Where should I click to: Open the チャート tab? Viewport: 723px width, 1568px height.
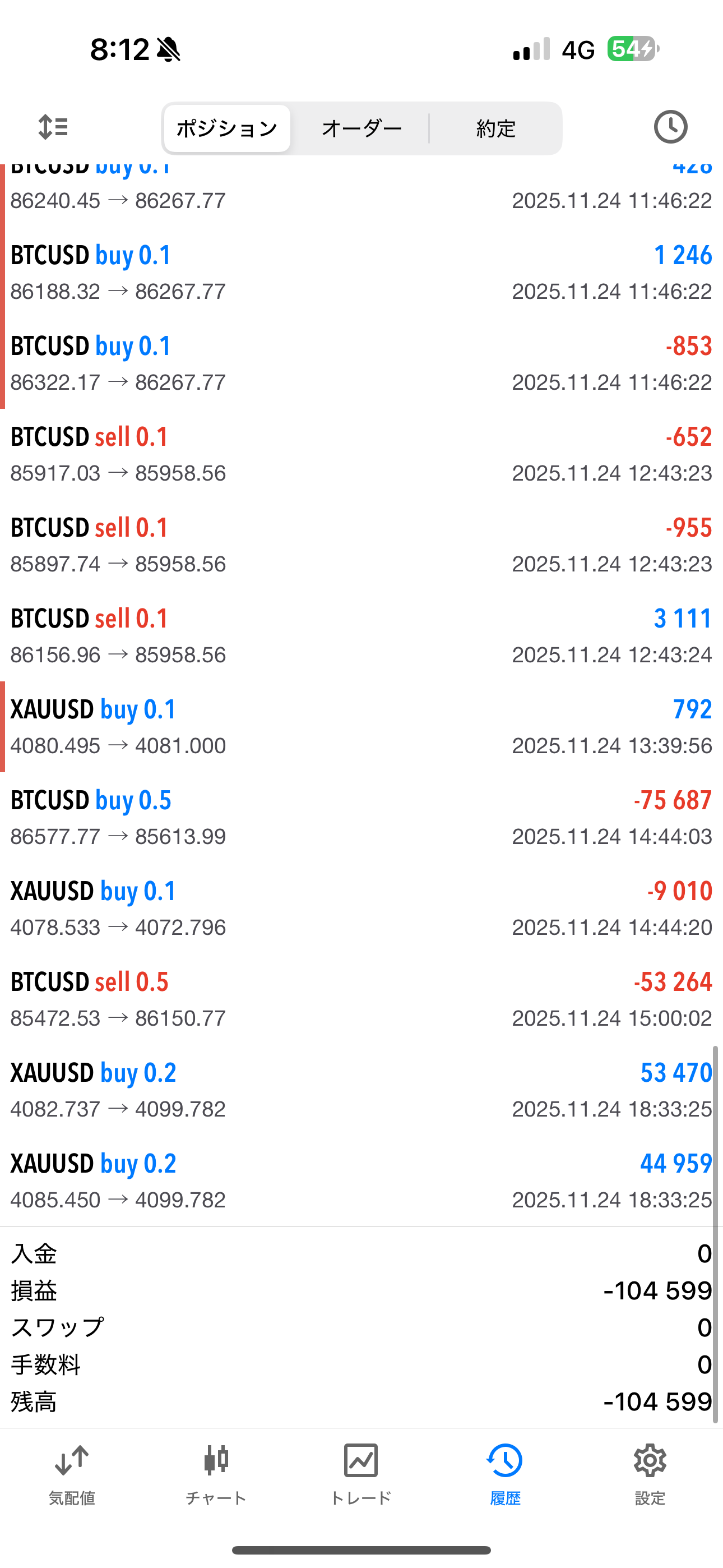216,1469
